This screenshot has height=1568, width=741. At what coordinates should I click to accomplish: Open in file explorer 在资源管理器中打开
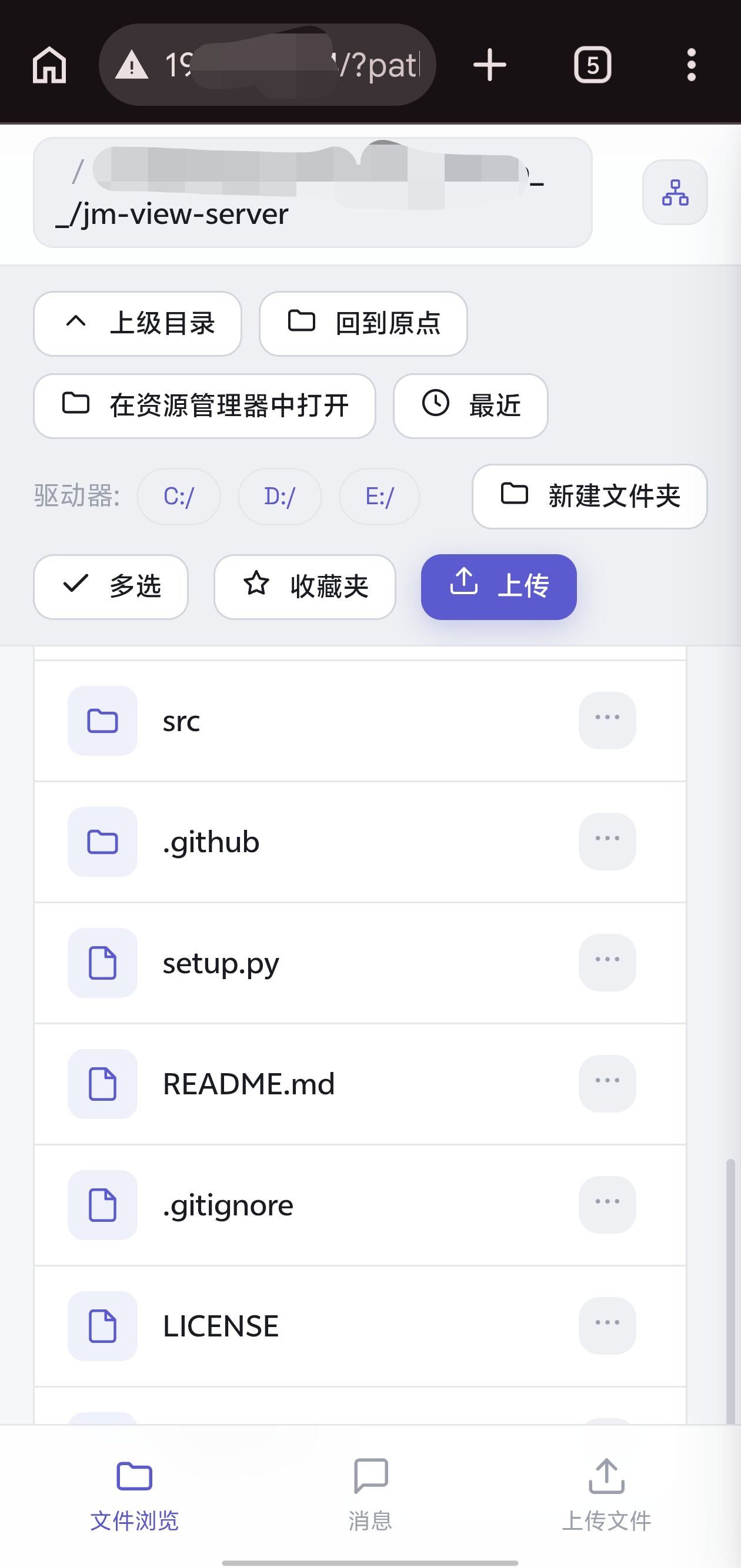205,406
